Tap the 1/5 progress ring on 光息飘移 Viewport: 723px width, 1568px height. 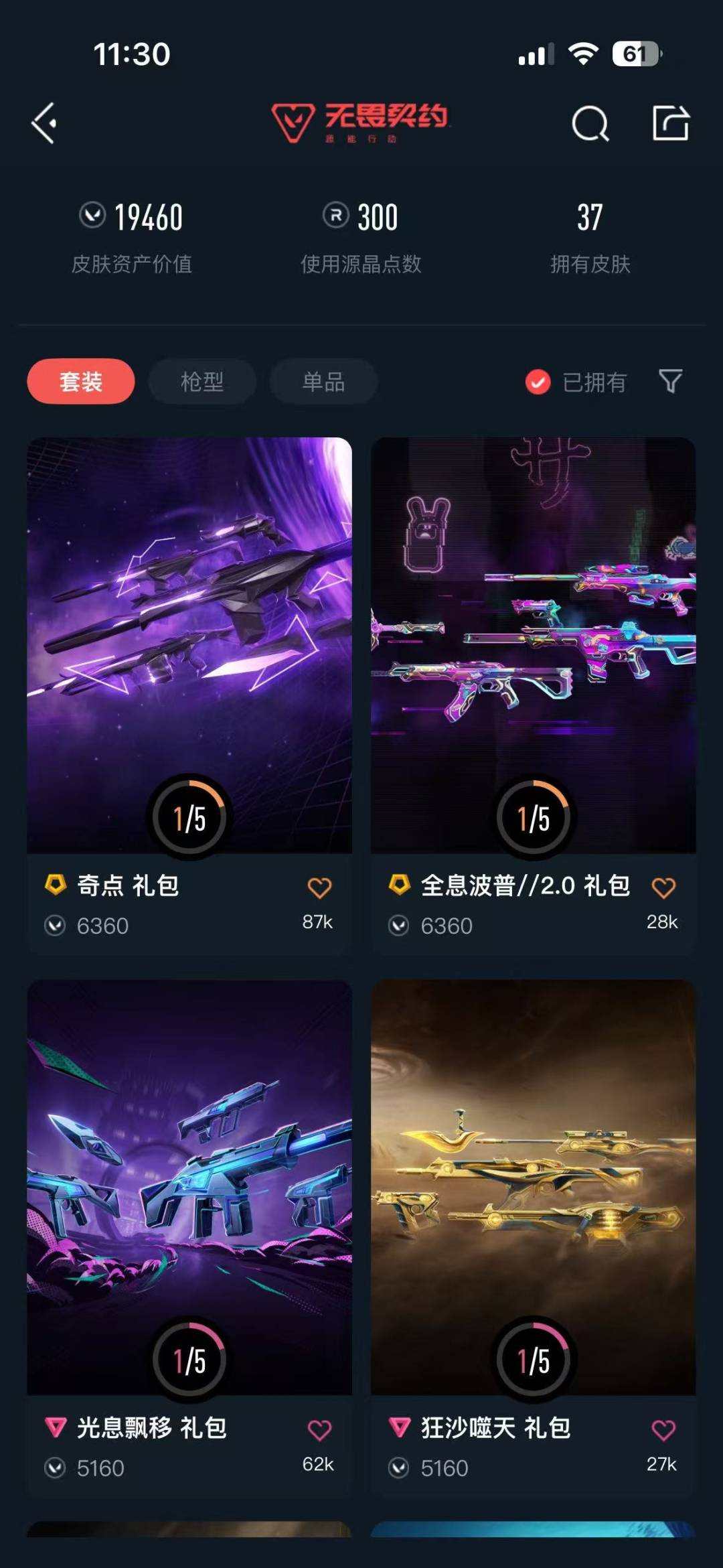pos(189,1358)
